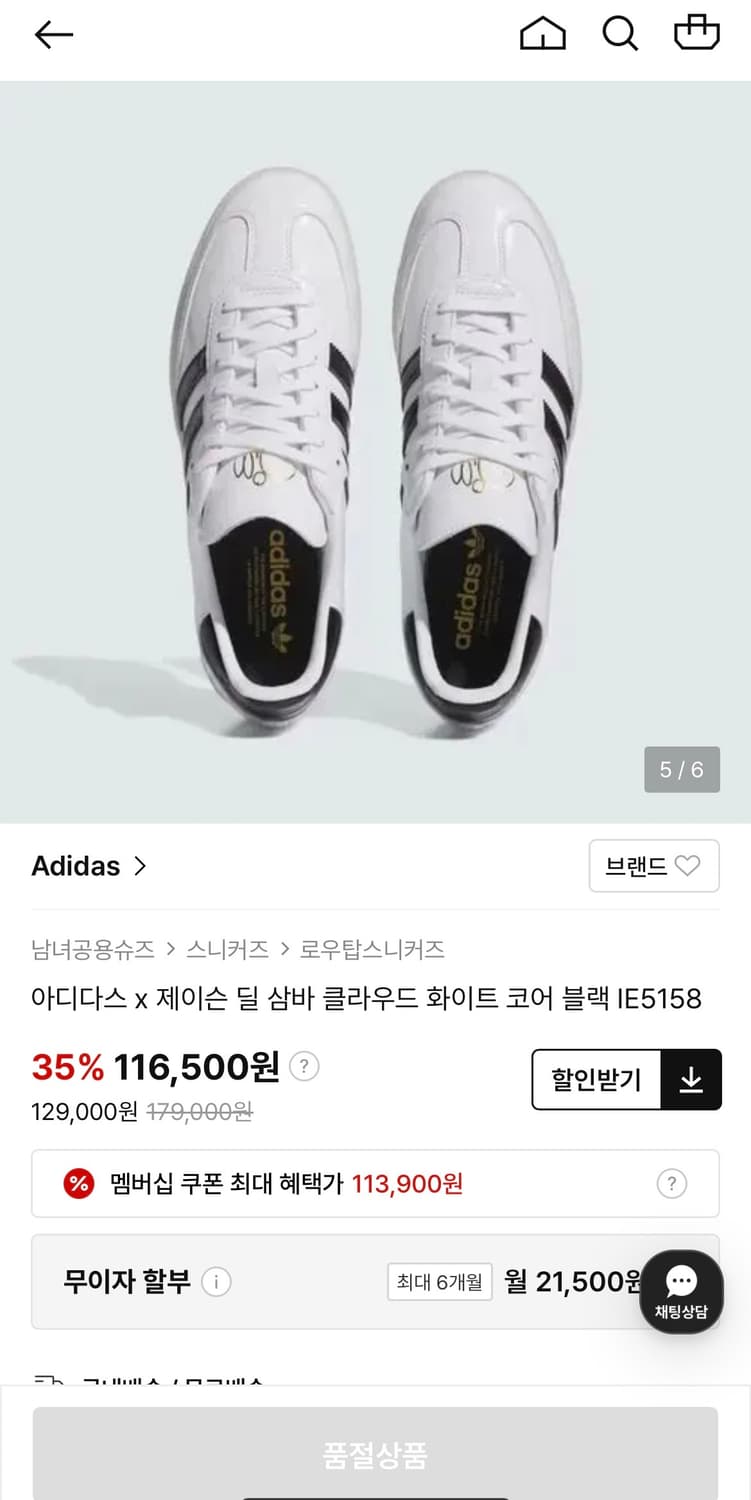Open the shopping bag icon
This screenshot has width=751, height=1500.
click(697, 33)
